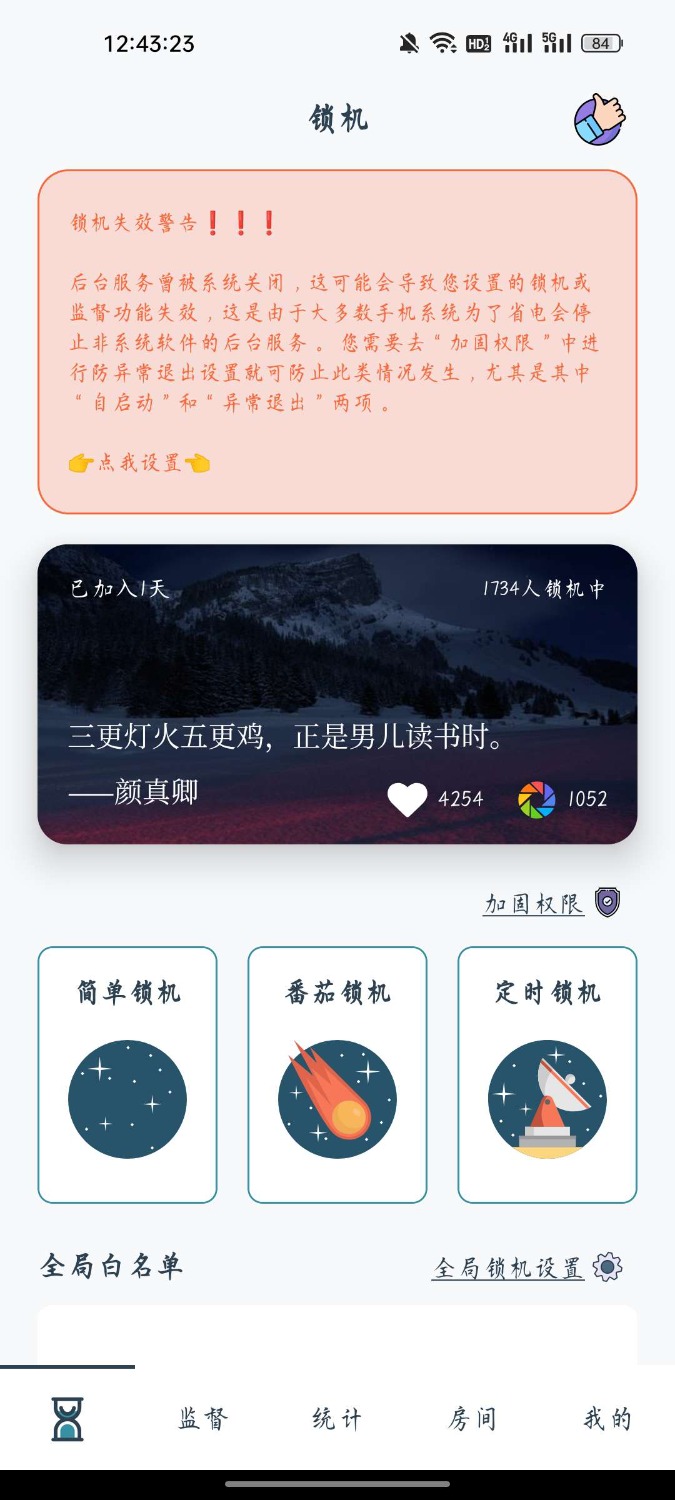Open the 房间 tab
This screenshot has width=675, height=1500.
[x=472, y=1418]
